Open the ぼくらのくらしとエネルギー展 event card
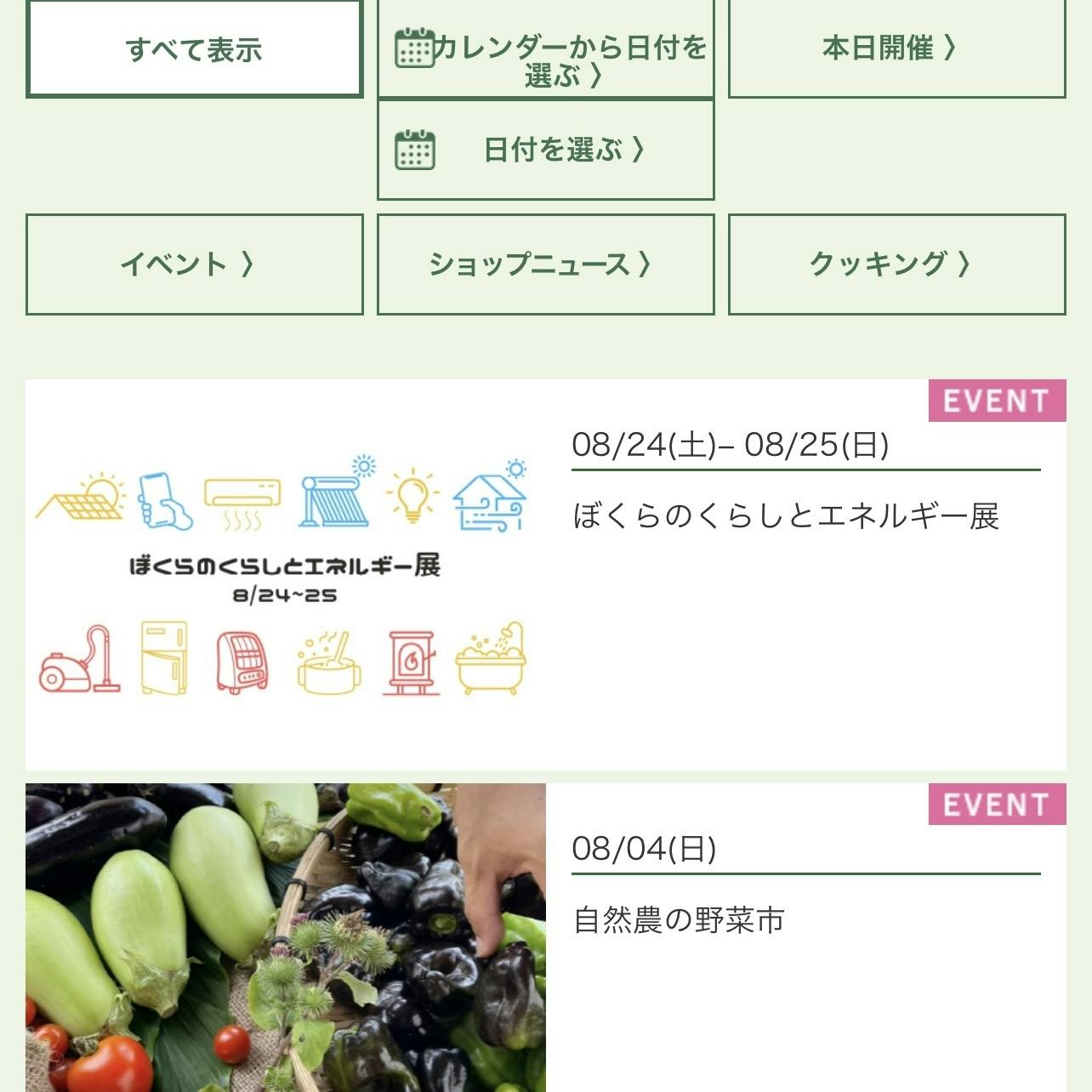This screenshot has width=1092, height=1092. click(x=785, y=516)
